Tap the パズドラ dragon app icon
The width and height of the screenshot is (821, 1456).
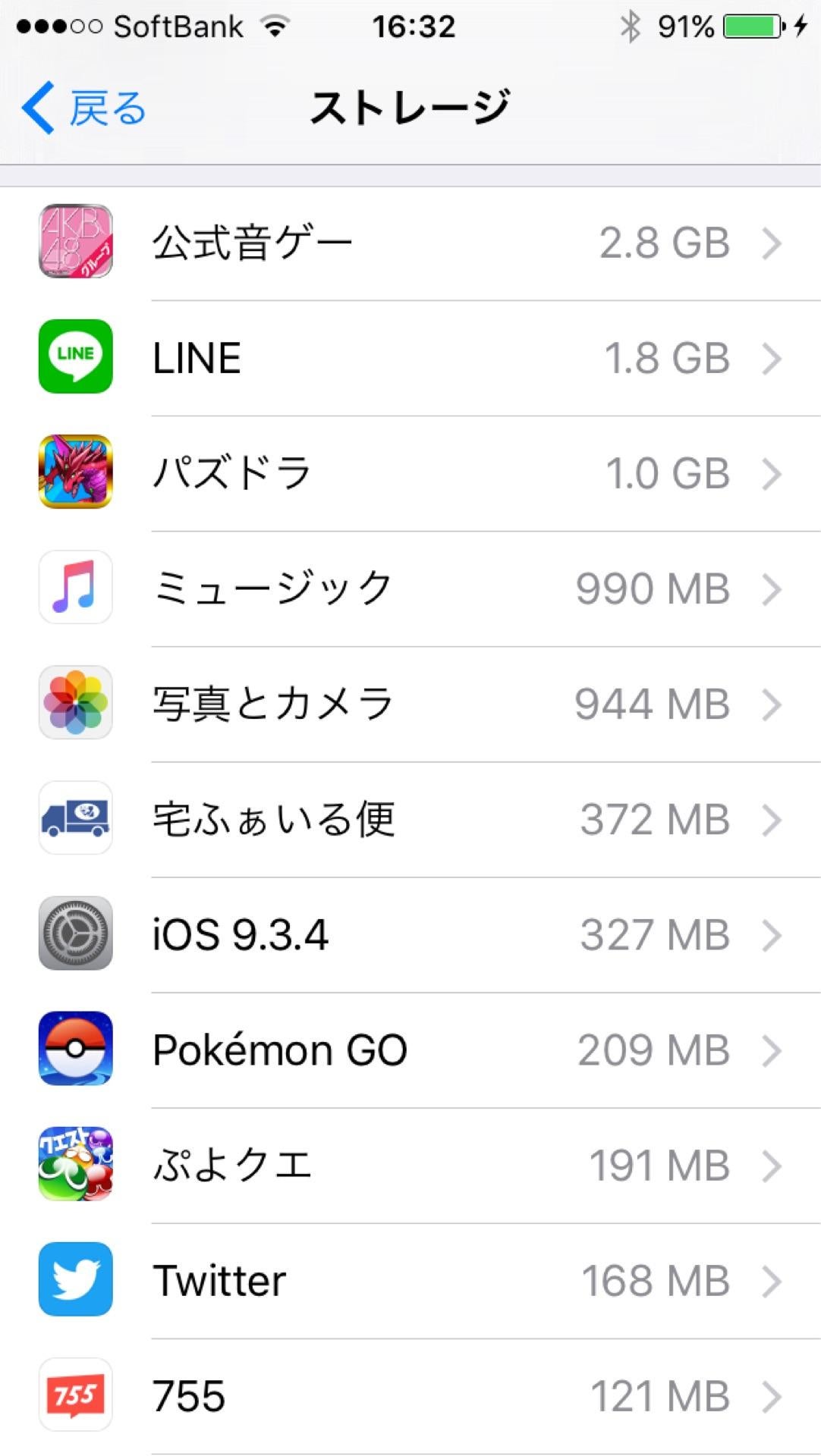(x=75, y=472)
